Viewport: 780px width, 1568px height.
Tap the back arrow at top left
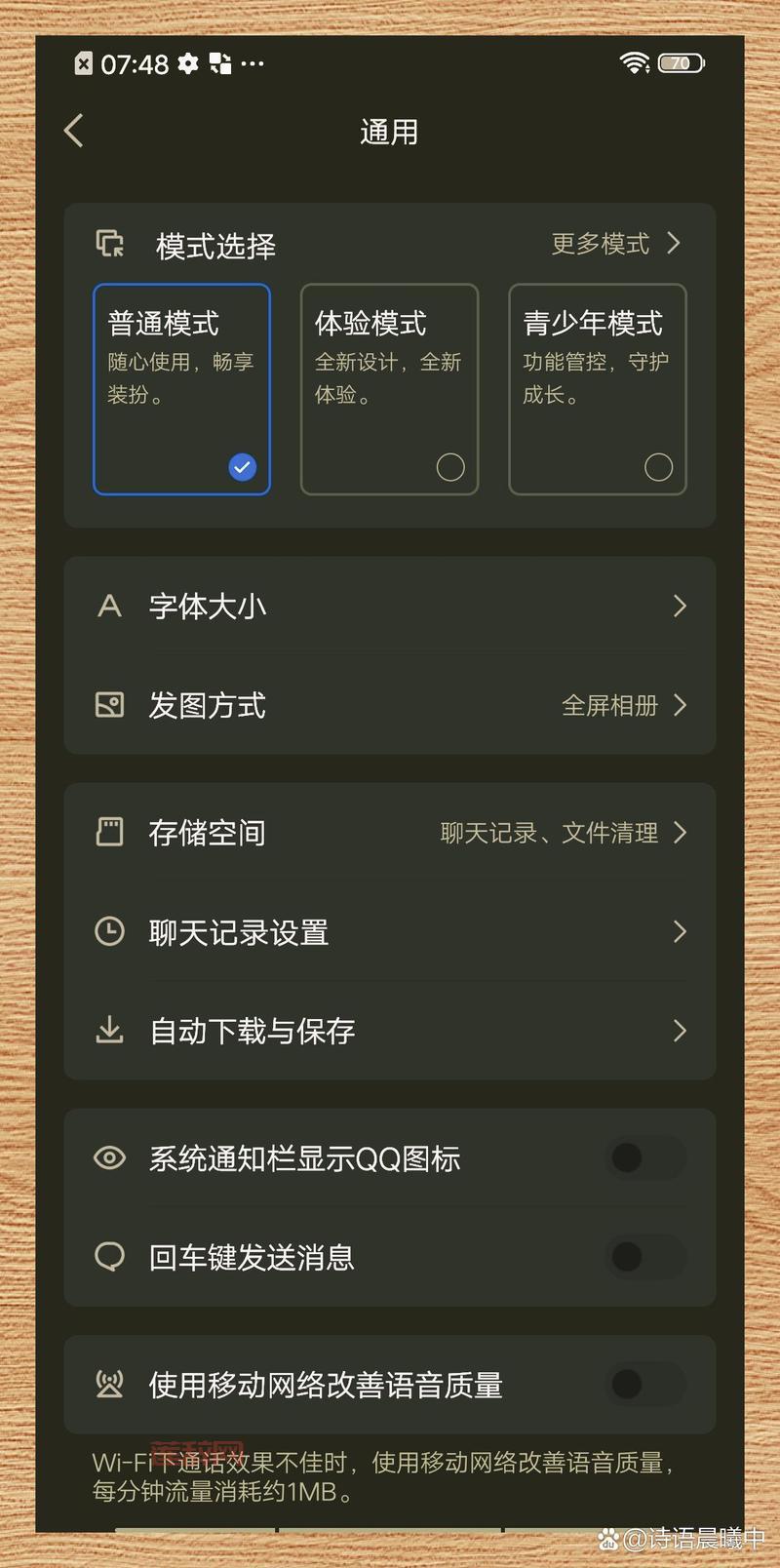[x=73, y=129]
